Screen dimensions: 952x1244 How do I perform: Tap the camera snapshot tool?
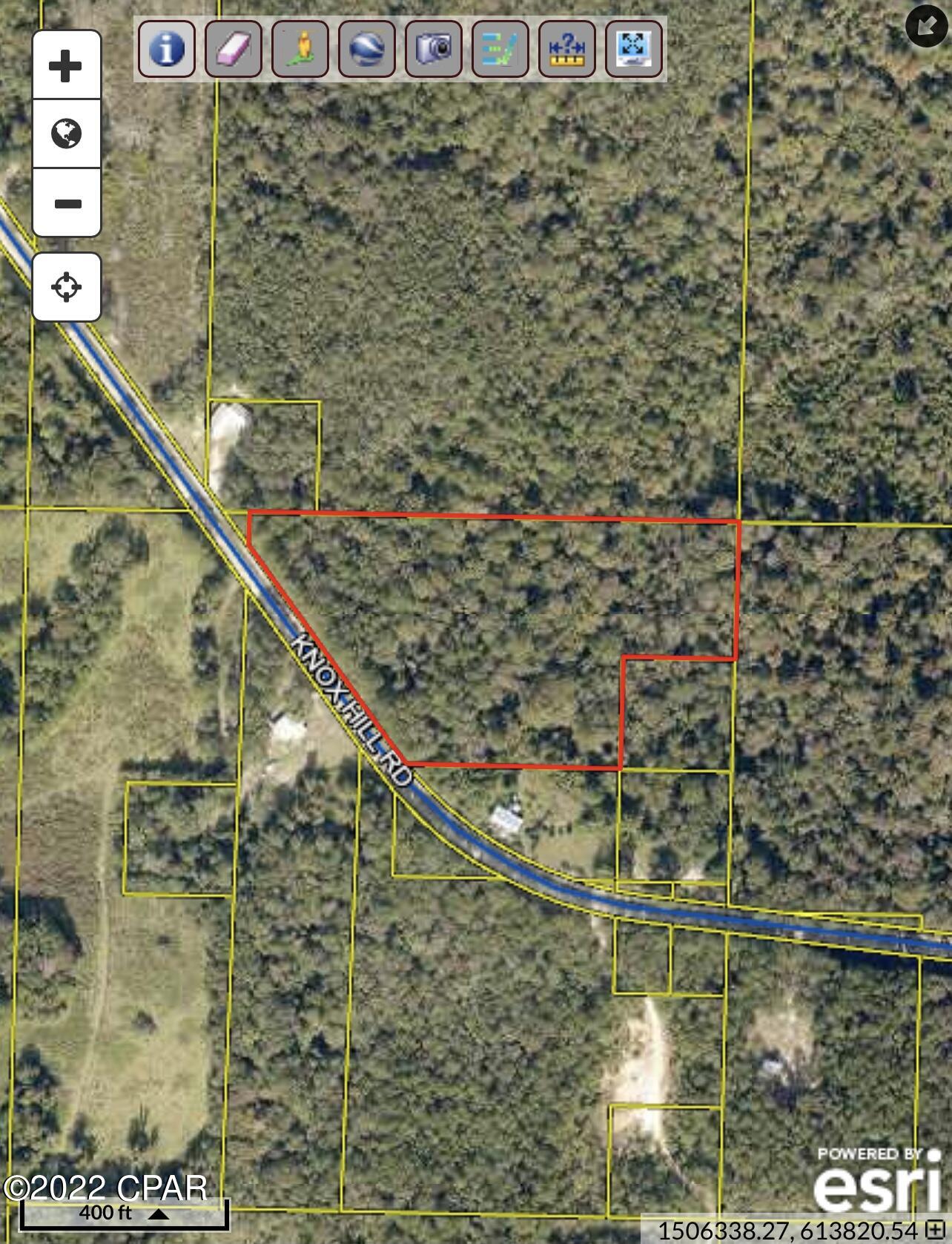[434, 49]
